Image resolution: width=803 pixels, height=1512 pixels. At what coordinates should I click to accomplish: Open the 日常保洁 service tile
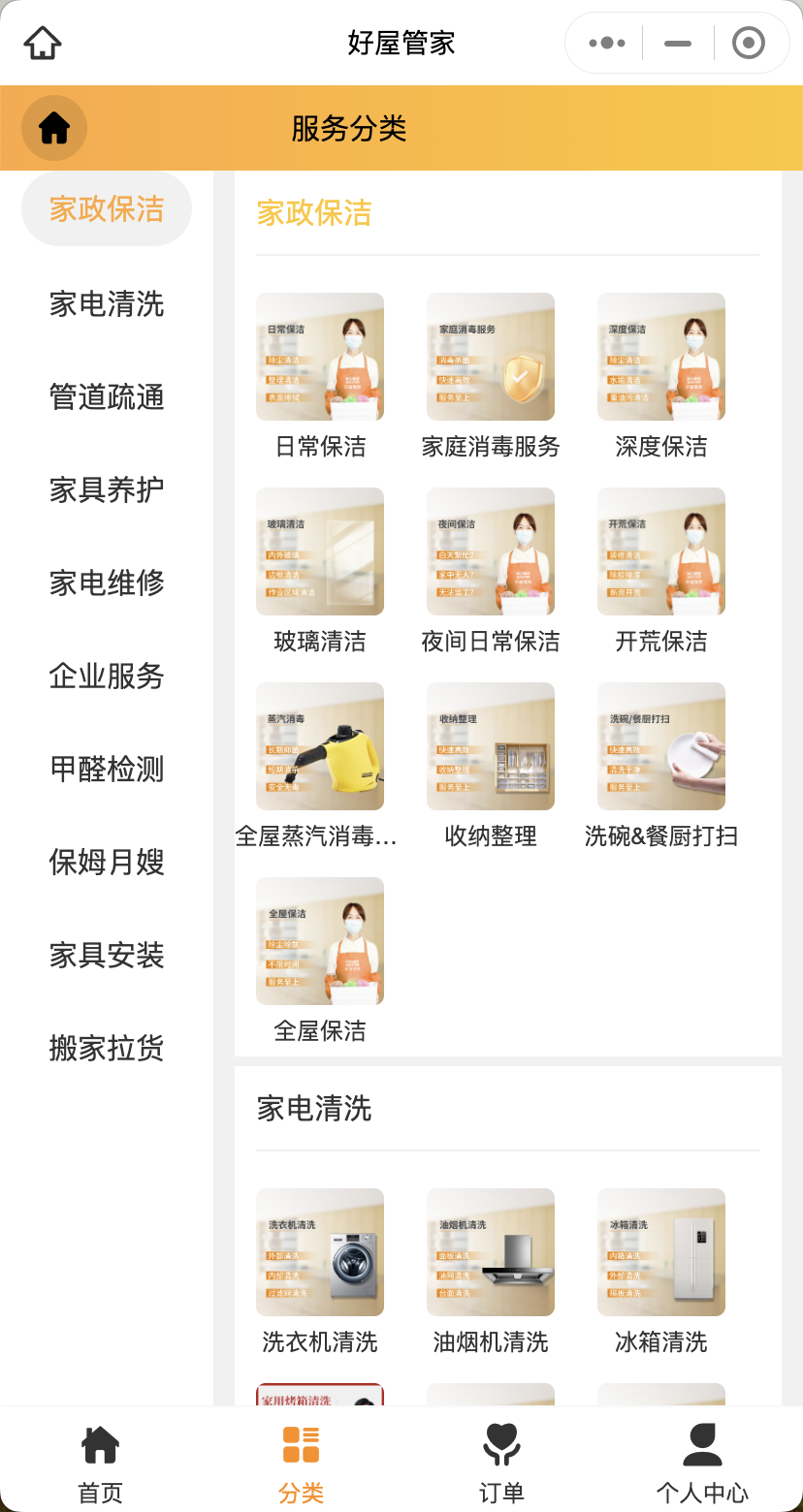click(x=320, y=376)
